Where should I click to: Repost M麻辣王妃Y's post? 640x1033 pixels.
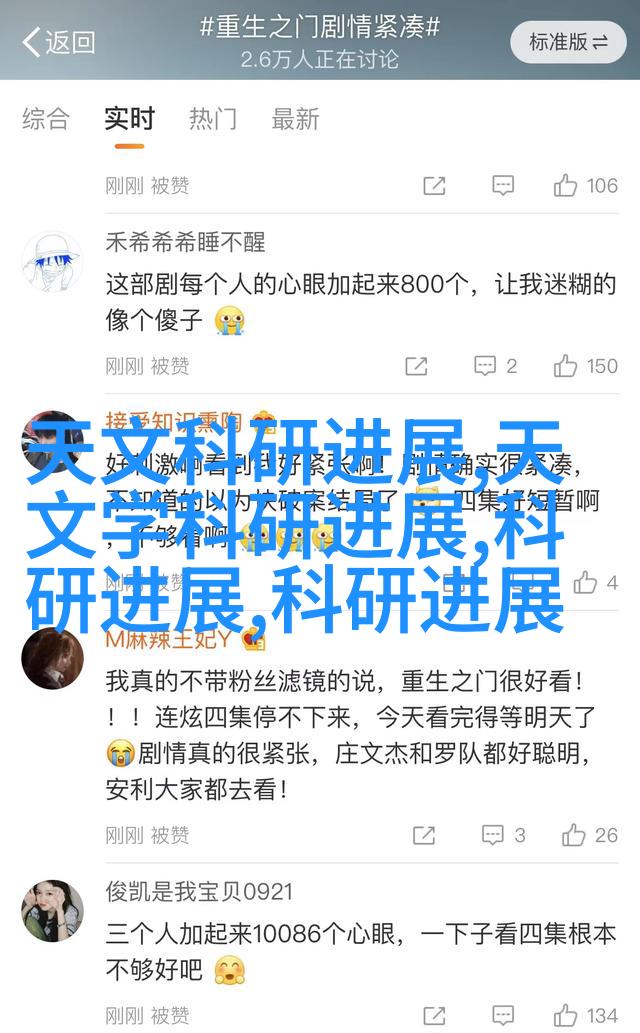point(424,835)
